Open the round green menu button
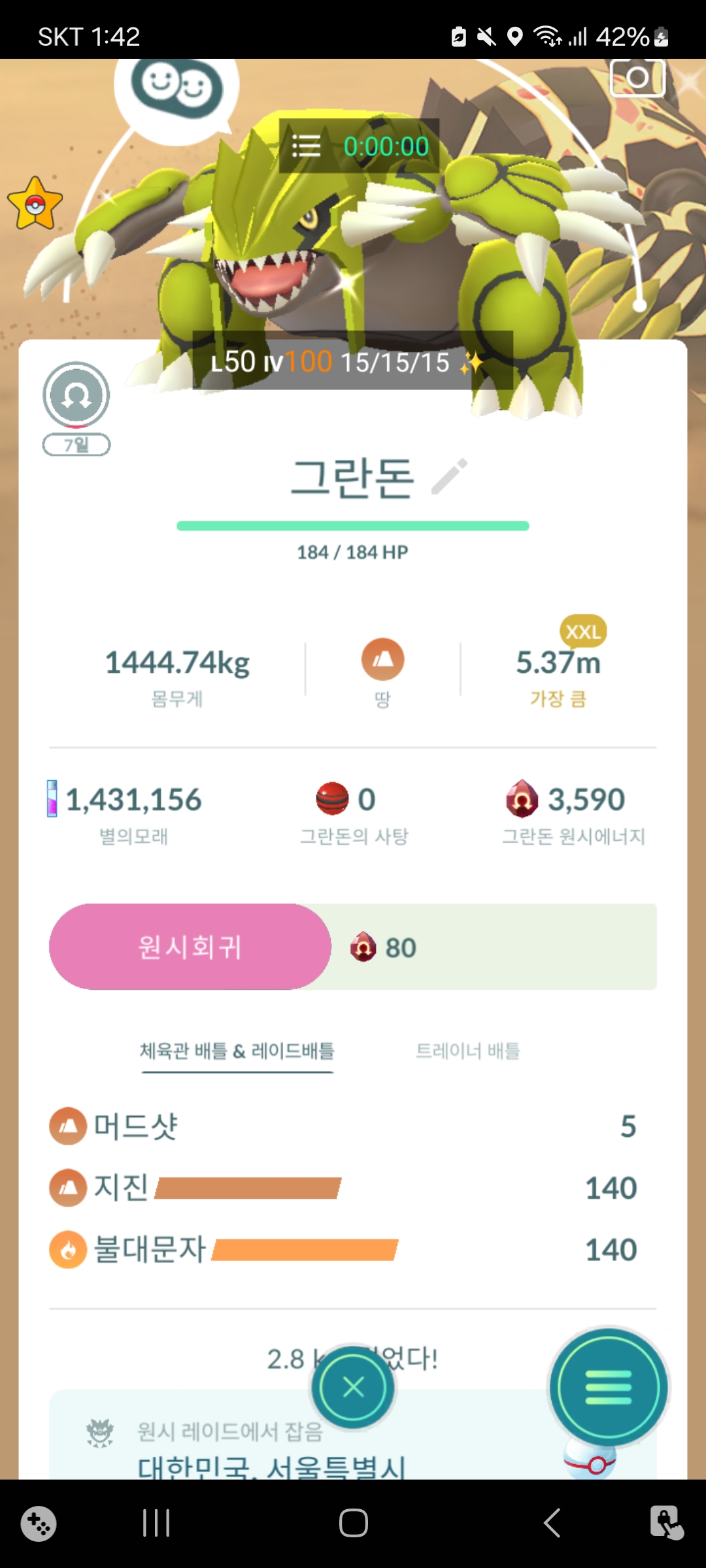The height and width of the screenshot is (1568, 706). click(608, 1386)
